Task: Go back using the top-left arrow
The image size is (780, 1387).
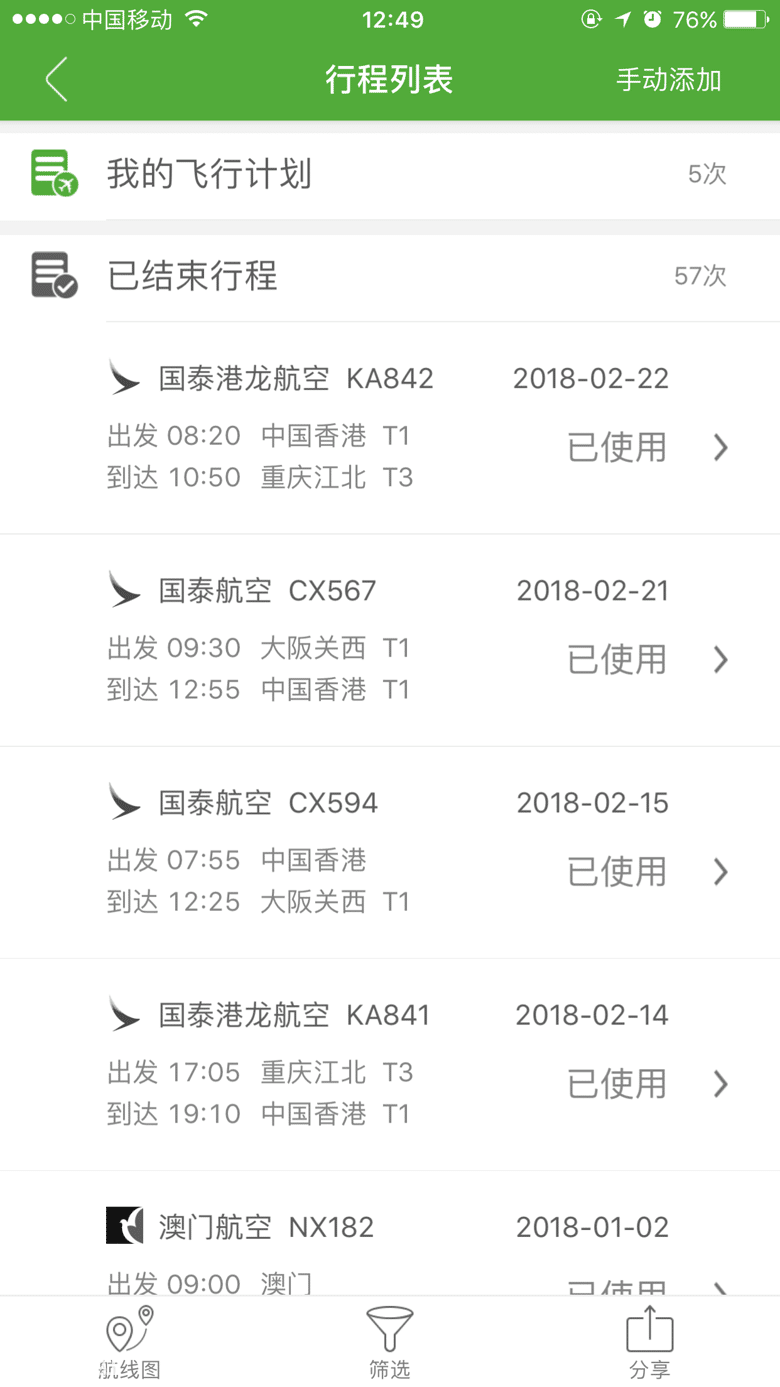Action: 56,79
